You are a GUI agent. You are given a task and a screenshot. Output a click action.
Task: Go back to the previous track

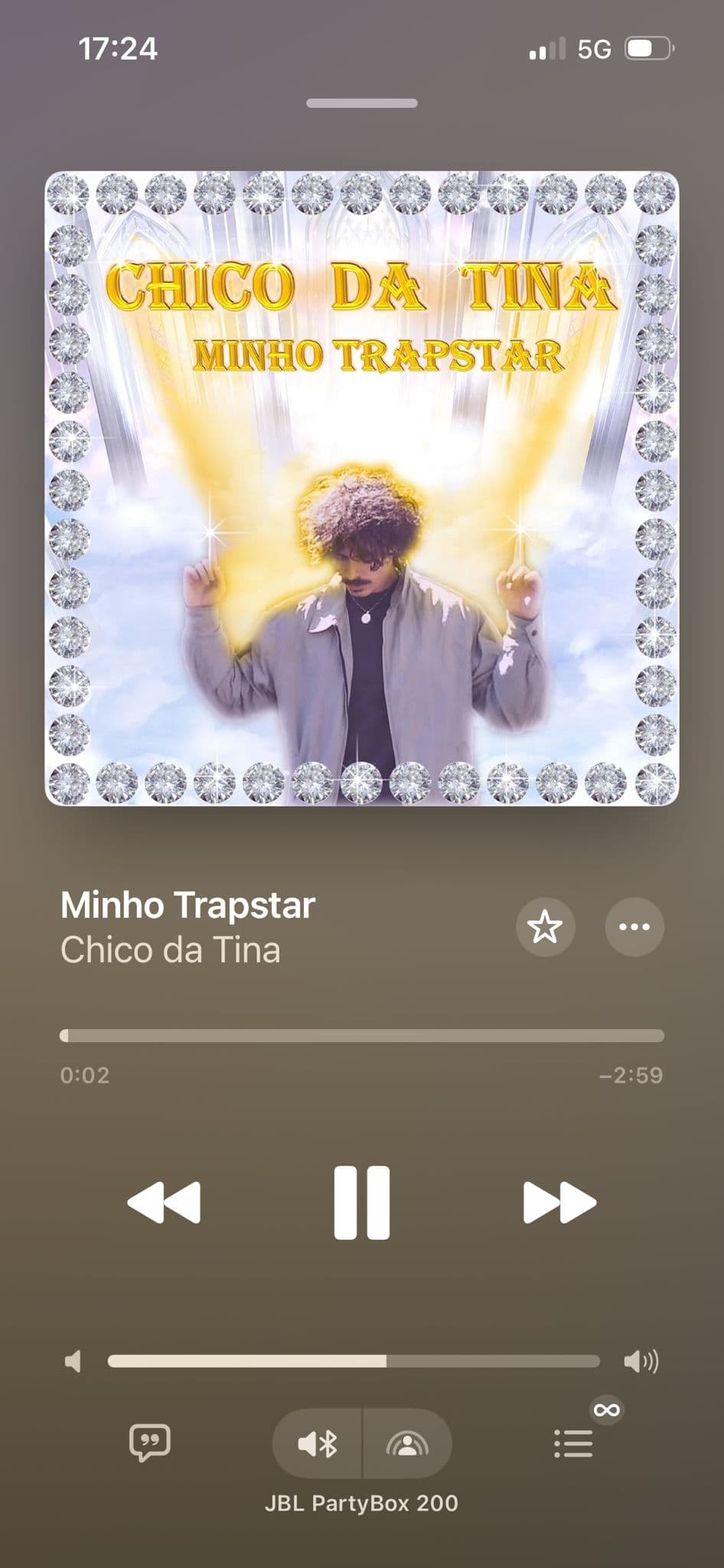tap(164, 1202)
